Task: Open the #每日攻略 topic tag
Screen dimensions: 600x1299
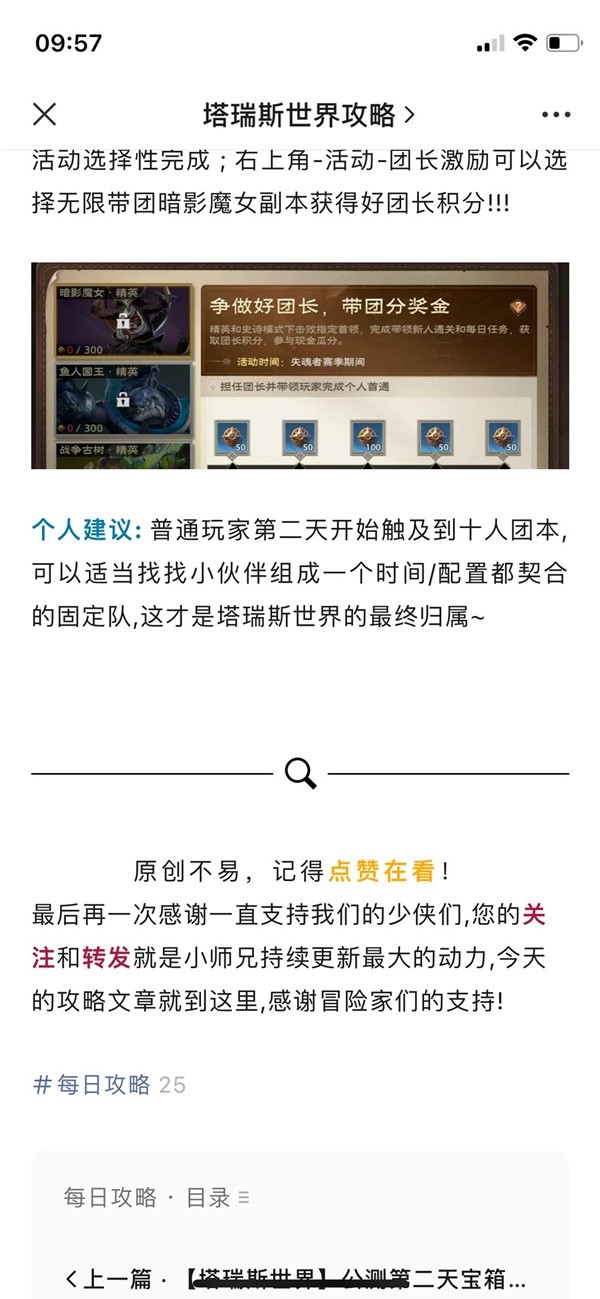Action: pos(92,1085)
